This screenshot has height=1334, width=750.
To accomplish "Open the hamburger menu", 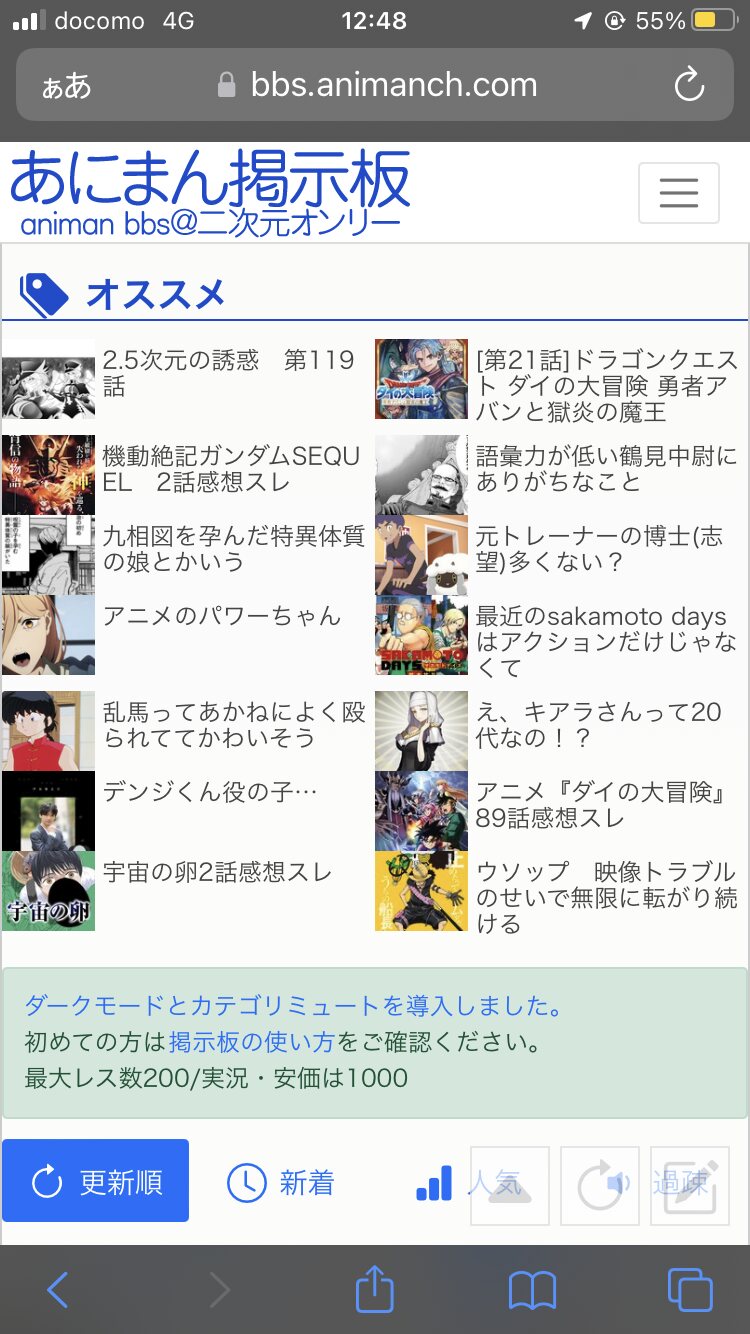I will pos(678,192).
